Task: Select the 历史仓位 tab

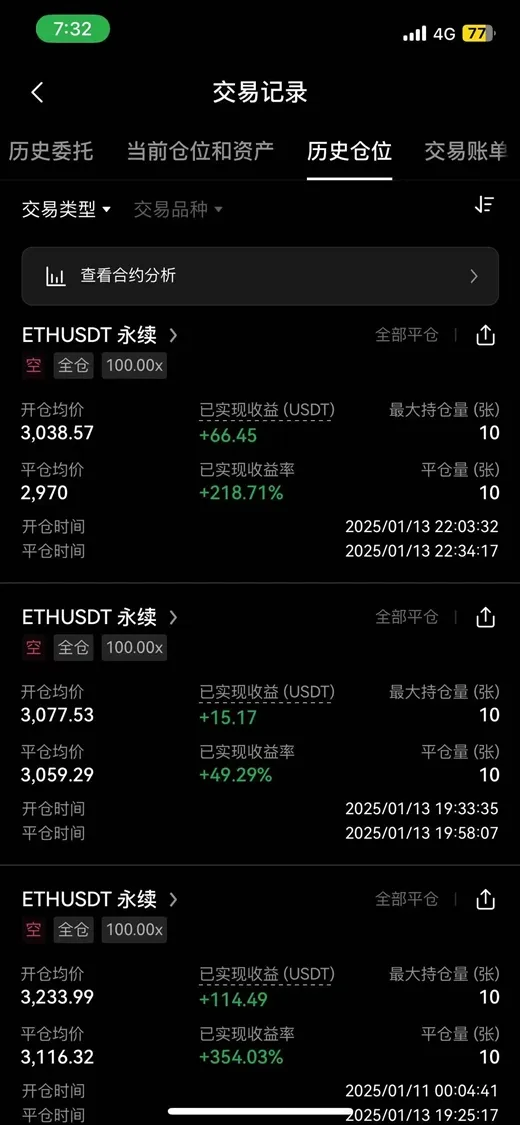Action: [x=349, y=151]
